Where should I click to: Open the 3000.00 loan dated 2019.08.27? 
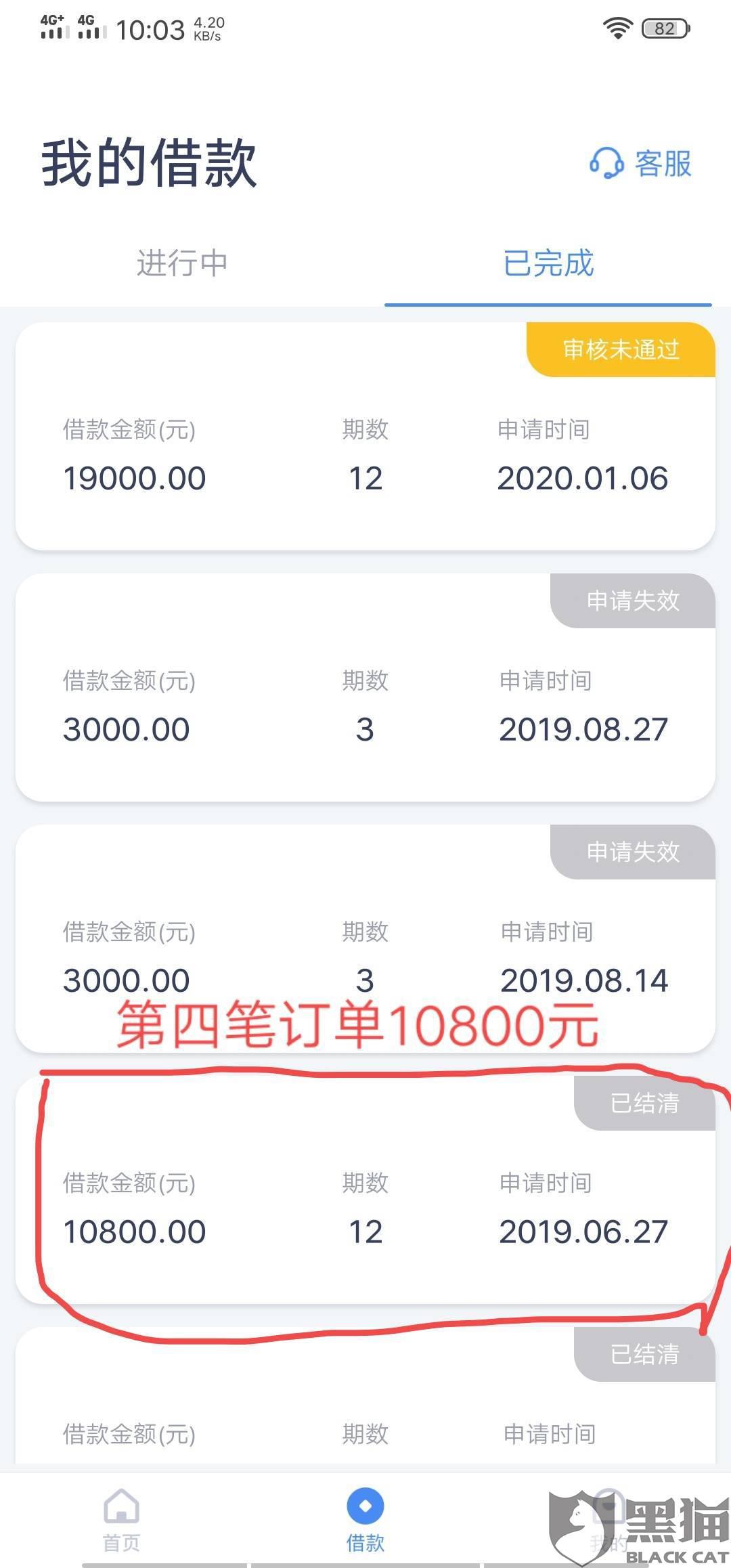(x=365, y=688)
